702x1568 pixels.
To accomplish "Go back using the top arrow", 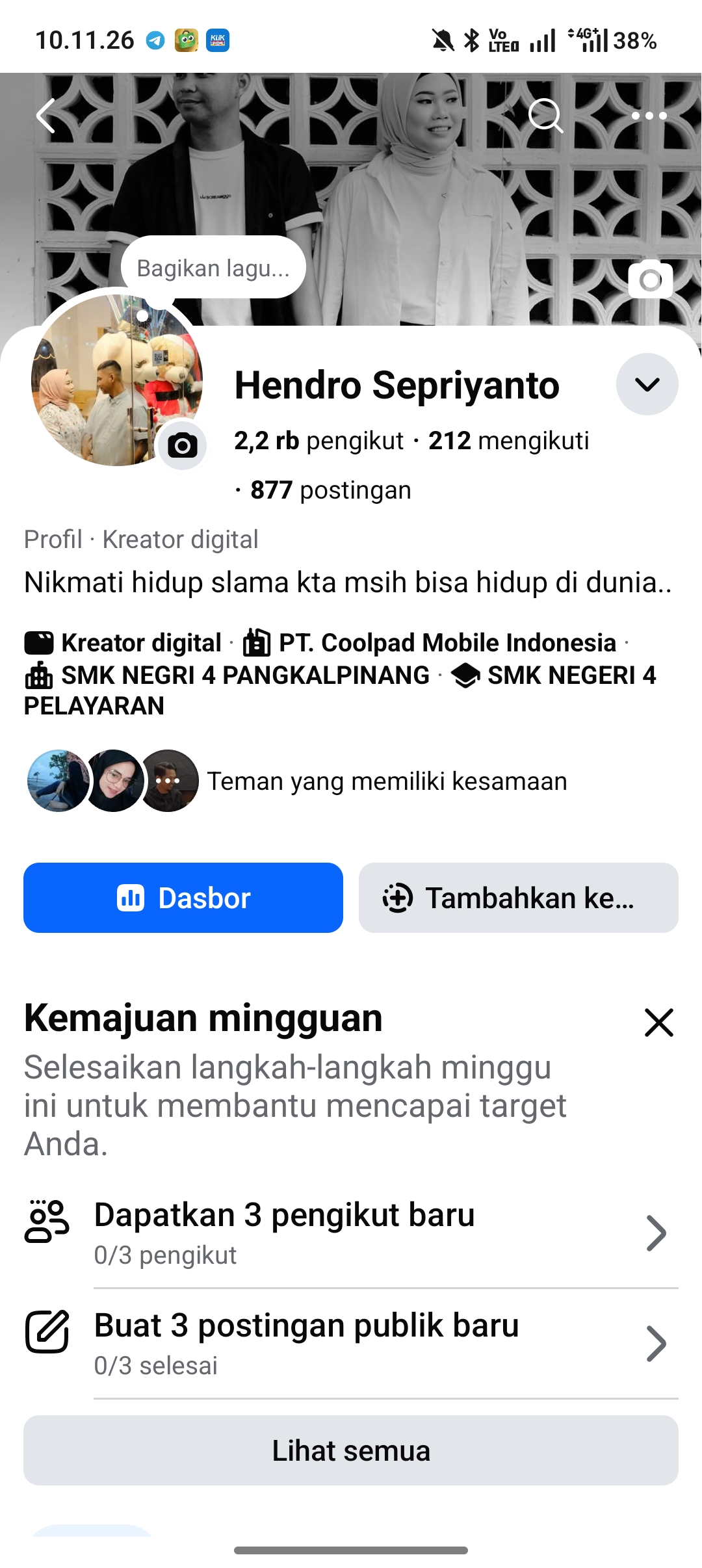I will (47, 116).
